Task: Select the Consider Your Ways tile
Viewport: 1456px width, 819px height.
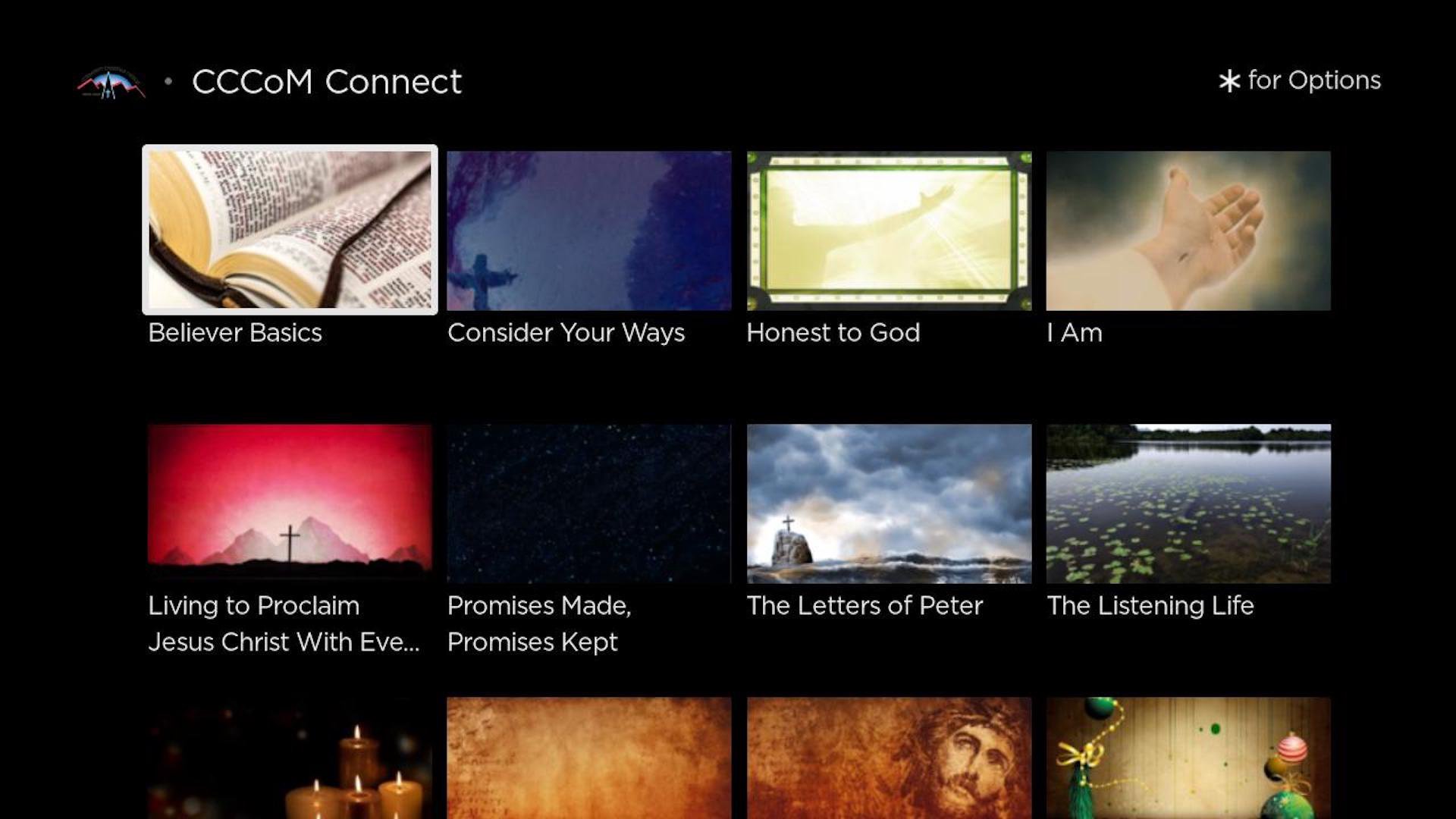Action: point(588,231)
